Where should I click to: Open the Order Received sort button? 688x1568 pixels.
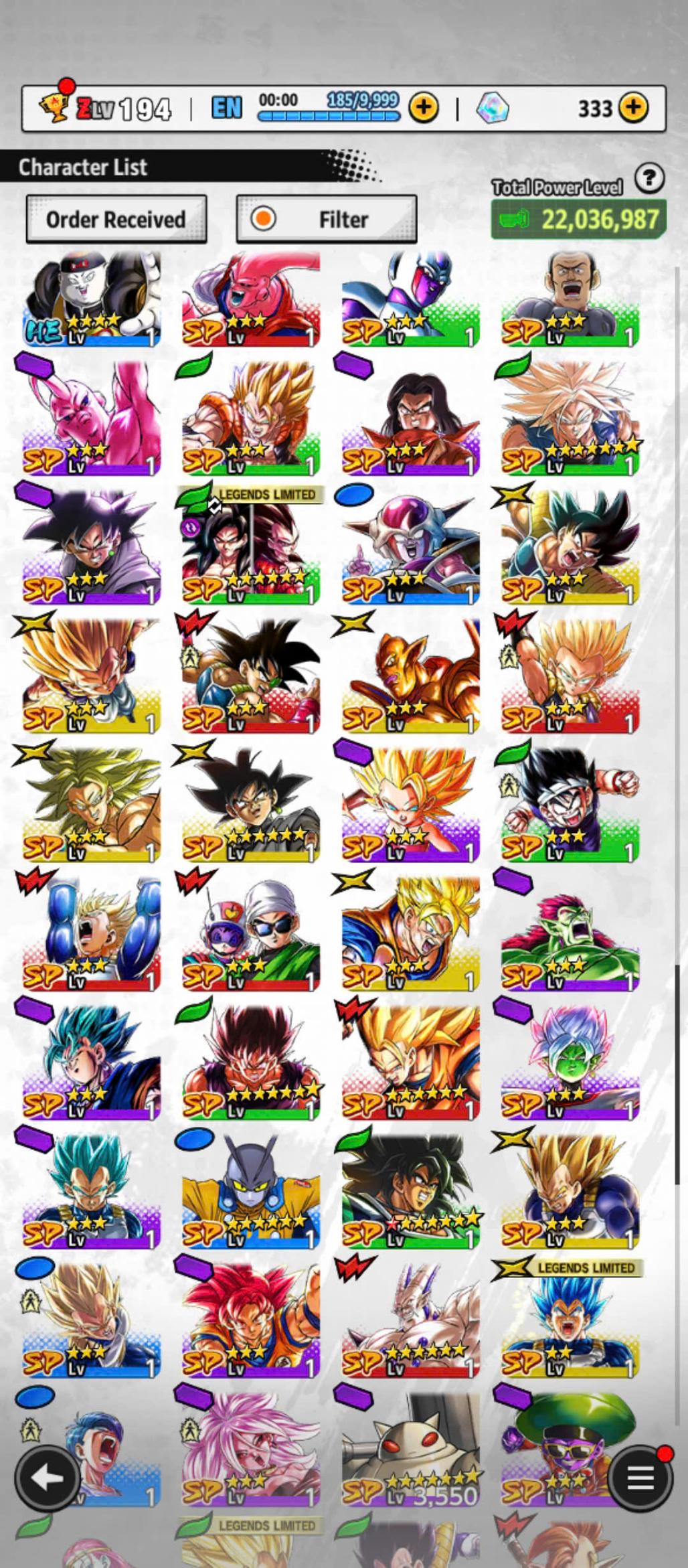click(116, 219)
